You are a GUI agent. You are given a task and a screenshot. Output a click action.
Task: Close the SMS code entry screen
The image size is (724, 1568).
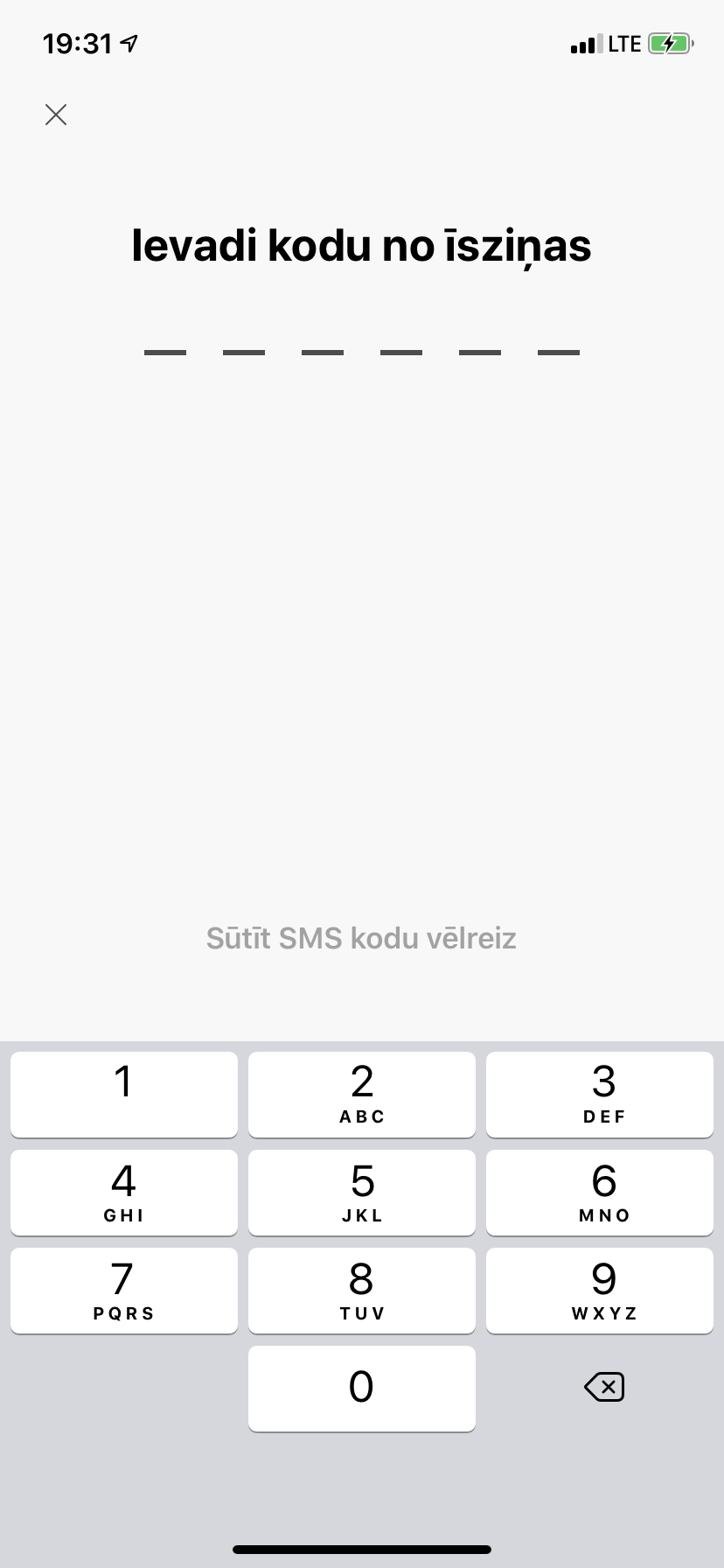[56, 115]
